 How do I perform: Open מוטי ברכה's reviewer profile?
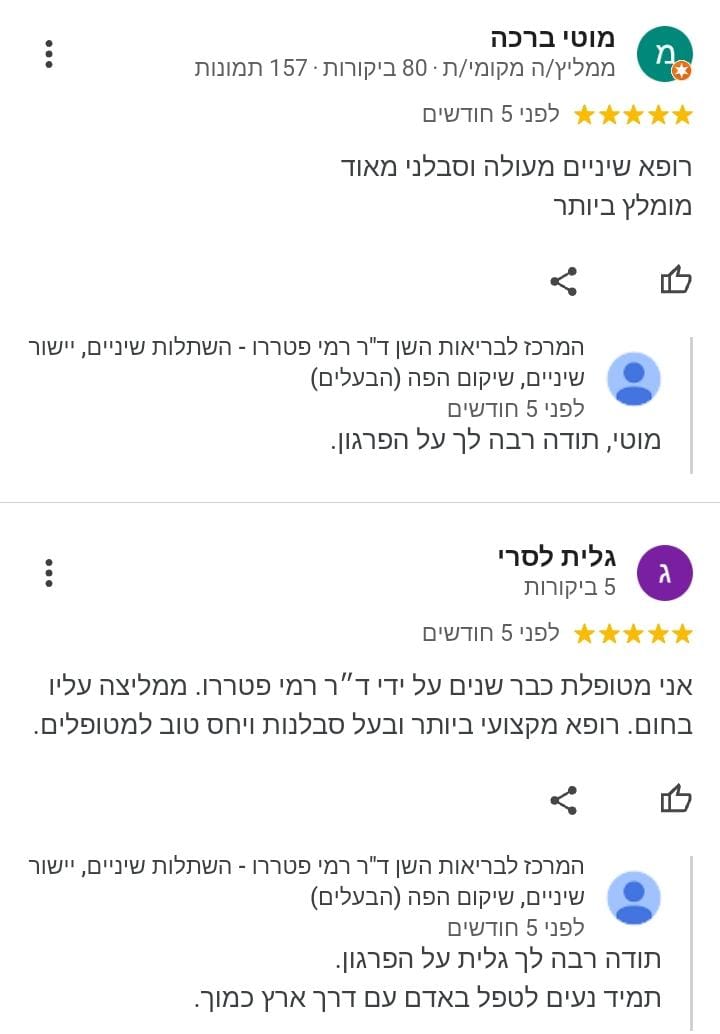click(664, 55)
